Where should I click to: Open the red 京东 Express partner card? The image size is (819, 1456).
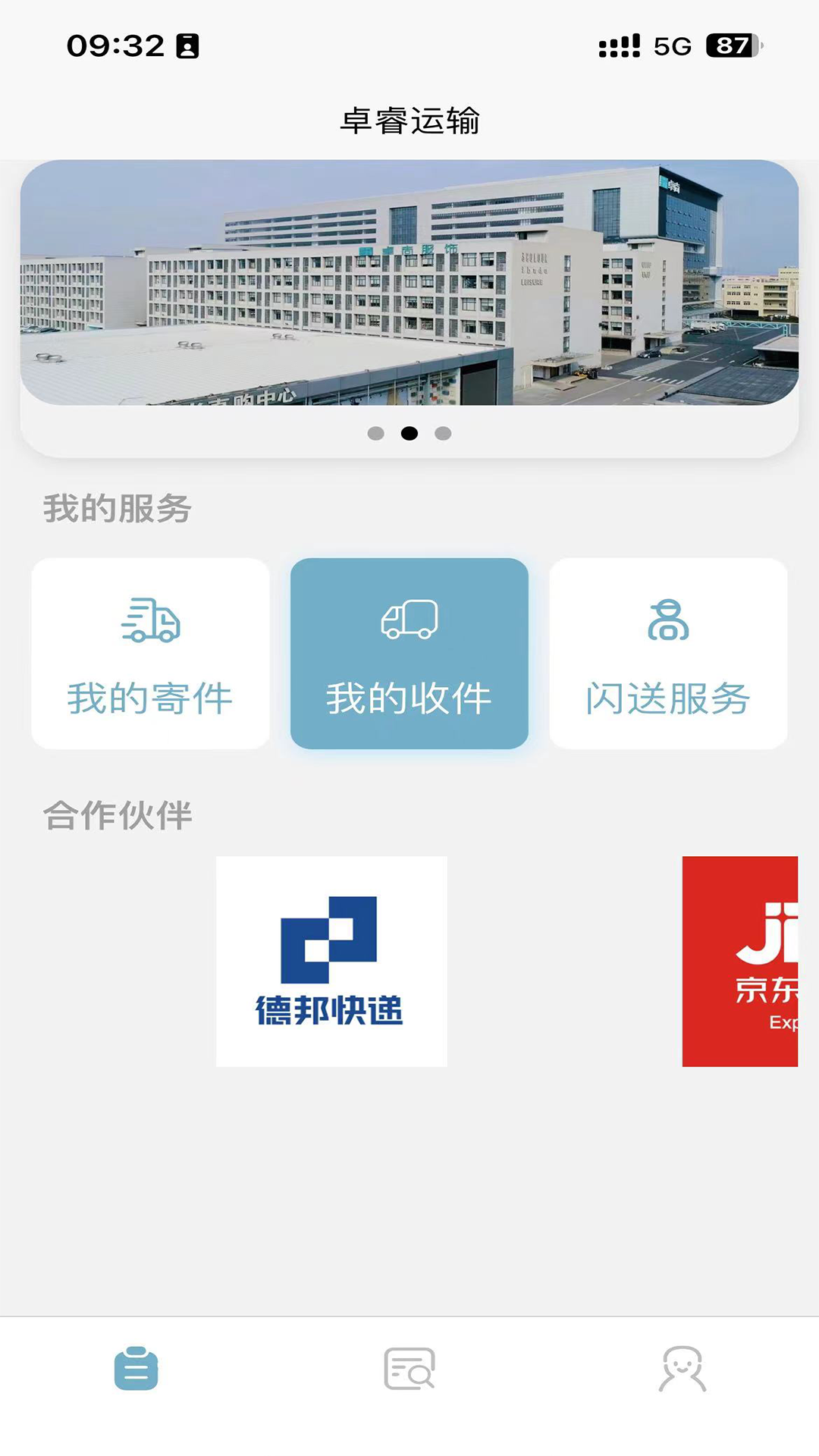click(x=740, y=961)
